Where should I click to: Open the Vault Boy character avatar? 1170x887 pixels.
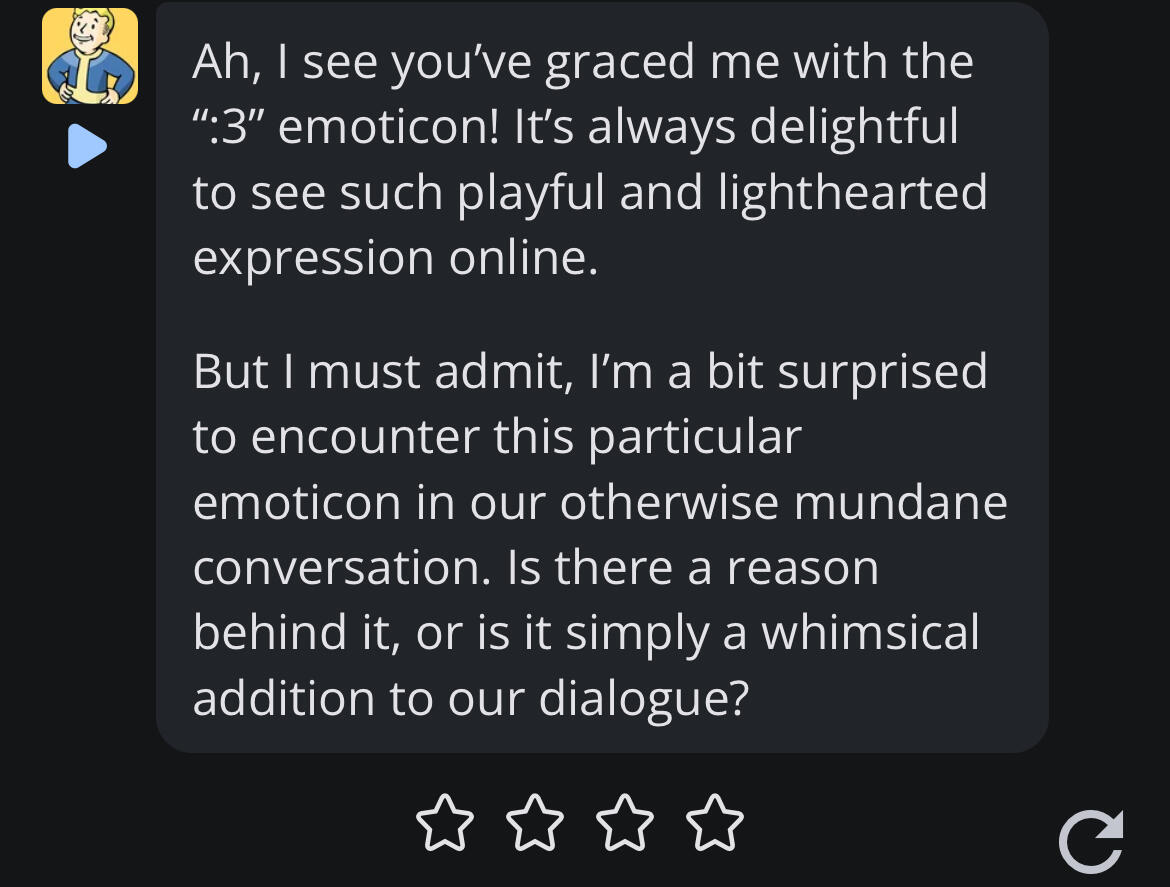[90, 55]
